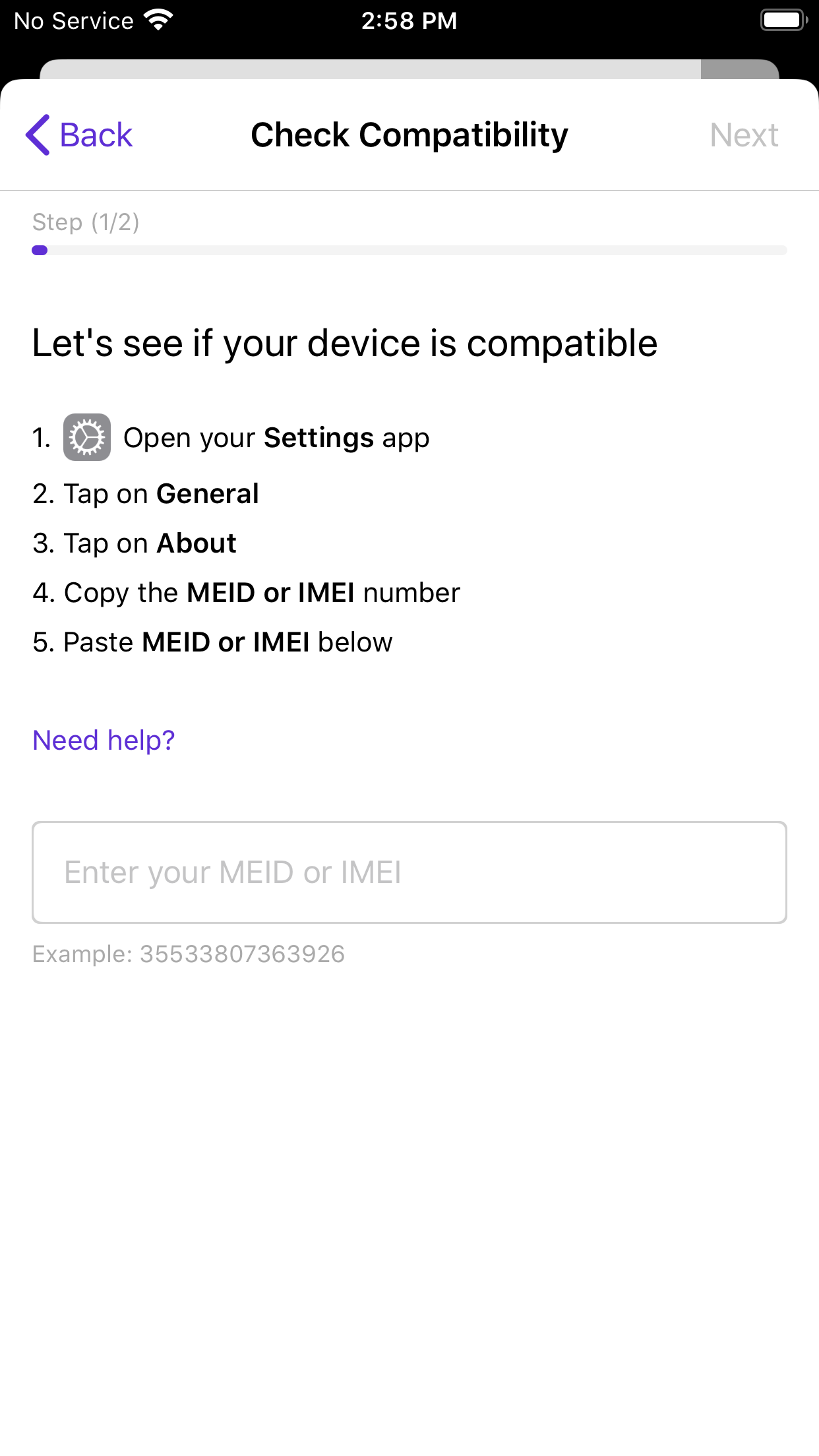Image resolution: width=819 pixels, height=1456 pixels.
Task: Open the Need help? link
Action: pos(104,741)
